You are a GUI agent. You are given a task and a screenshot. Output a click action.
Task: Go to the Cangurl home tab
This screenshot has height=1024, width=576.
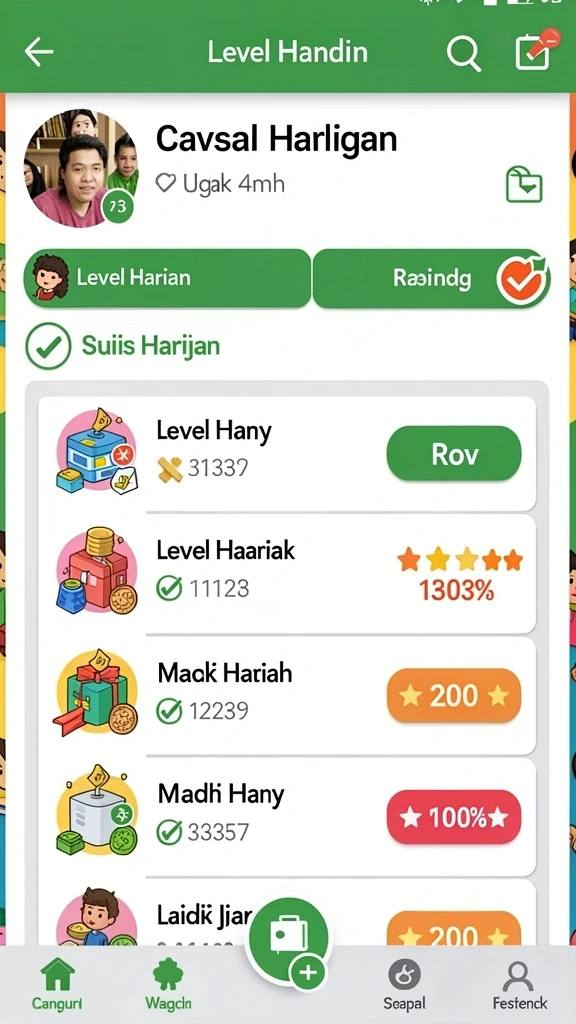click(57, 985)
